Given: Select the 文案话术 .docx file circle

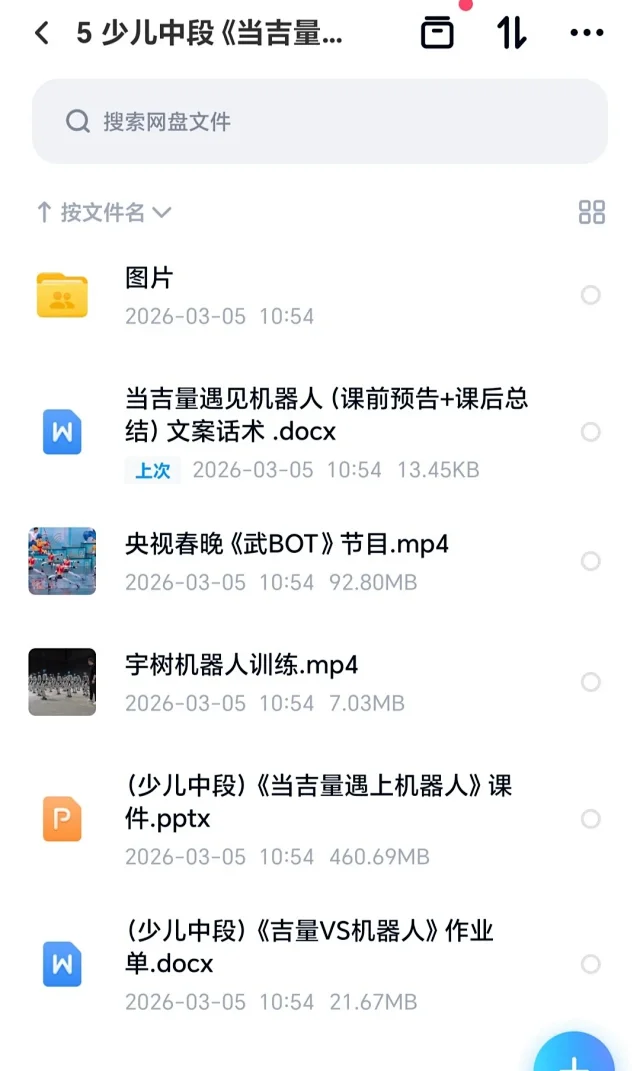Looking at the screenshot, I should (x=591, y=432).
